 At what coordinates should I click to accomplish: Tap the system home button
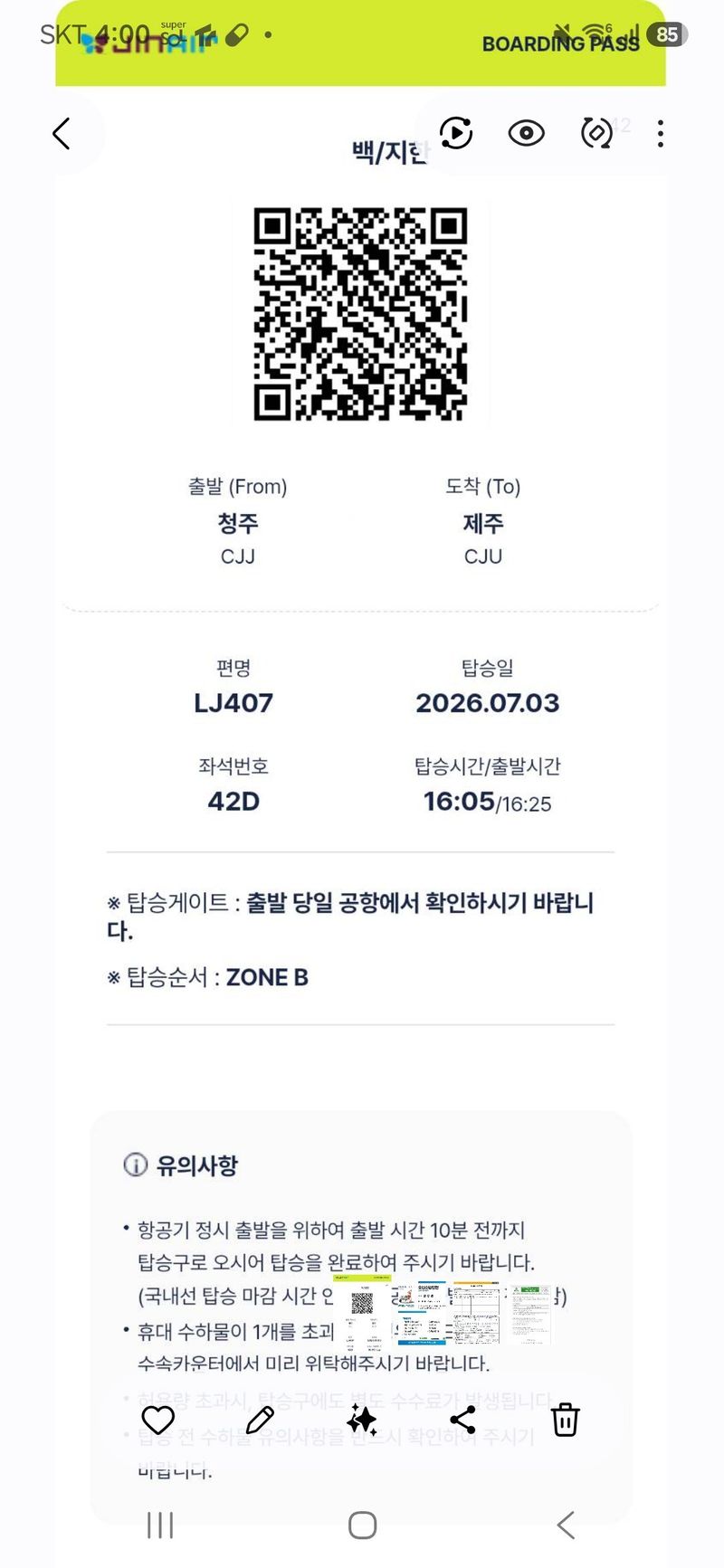(362, 1525)
